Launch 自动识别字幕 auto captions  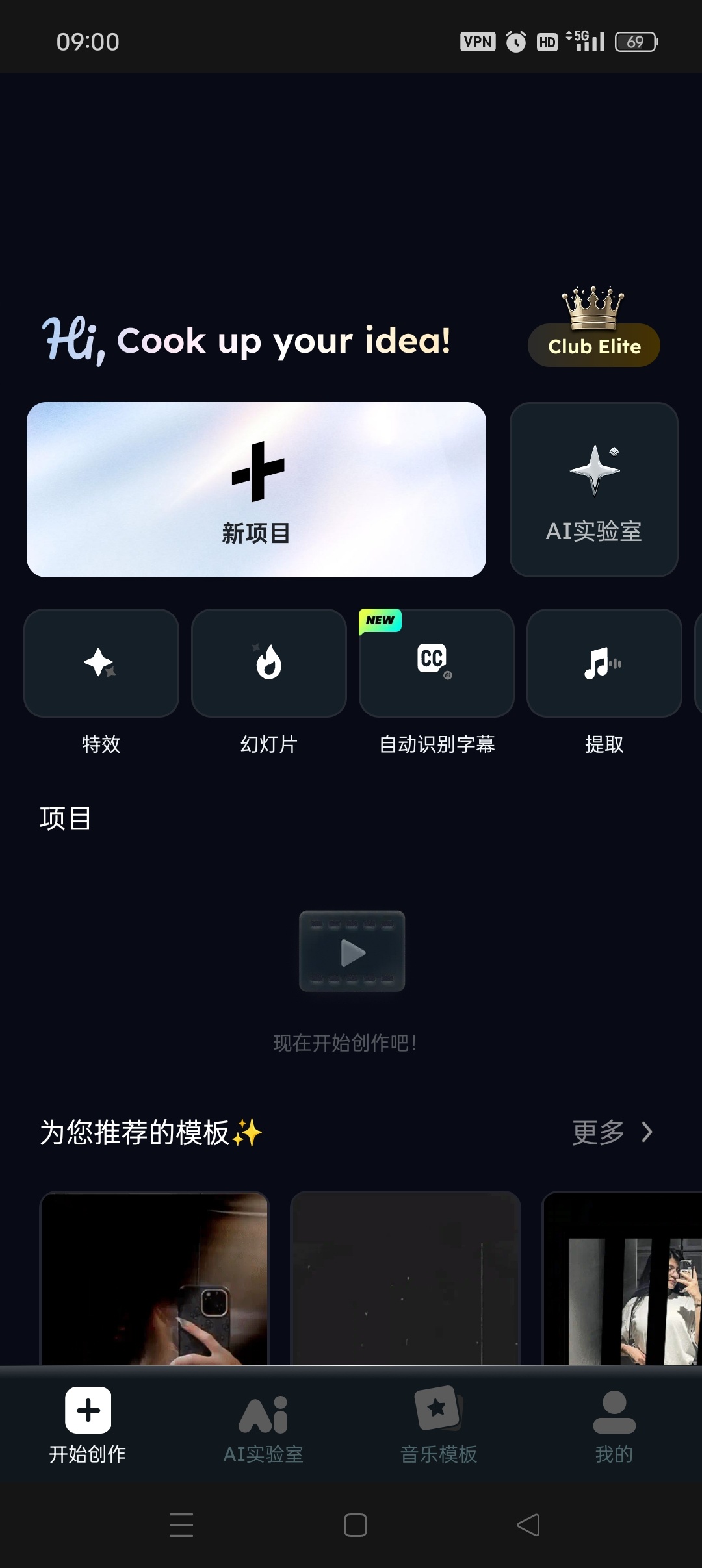436,663
